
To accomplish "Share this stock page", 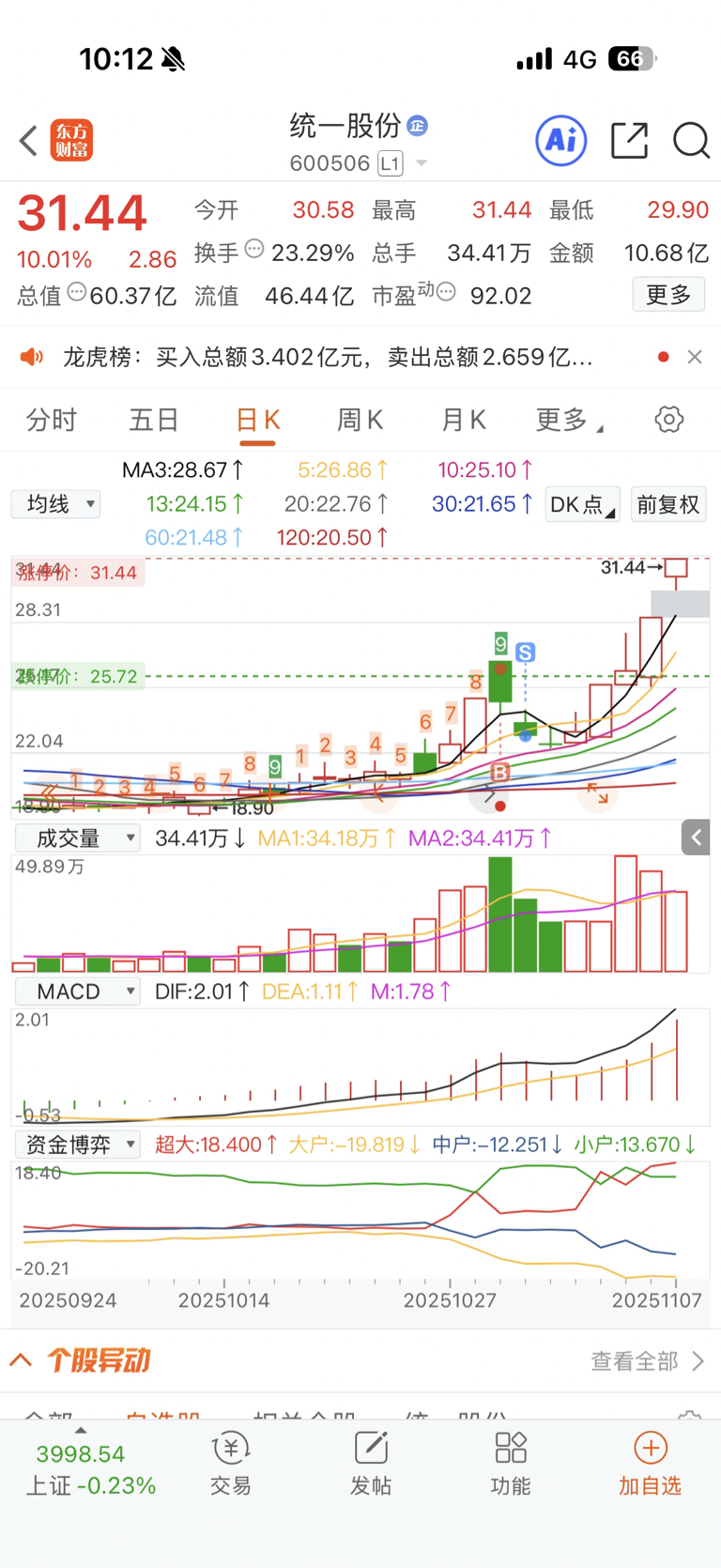I will [629, 141].
